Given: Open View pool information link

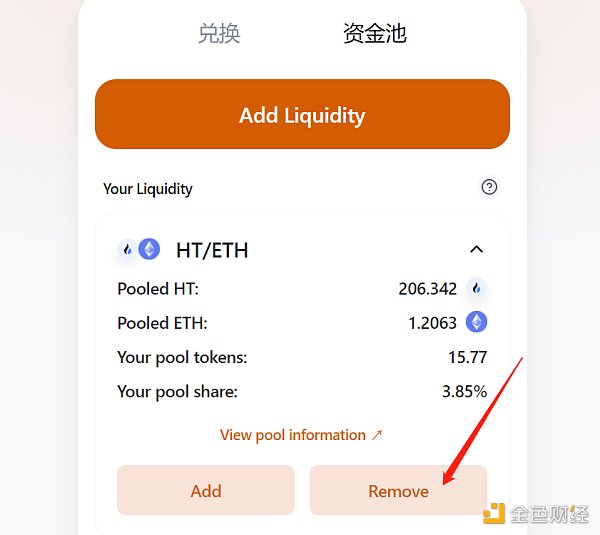Looking at the screenshot, I should [x=301, y=435].
